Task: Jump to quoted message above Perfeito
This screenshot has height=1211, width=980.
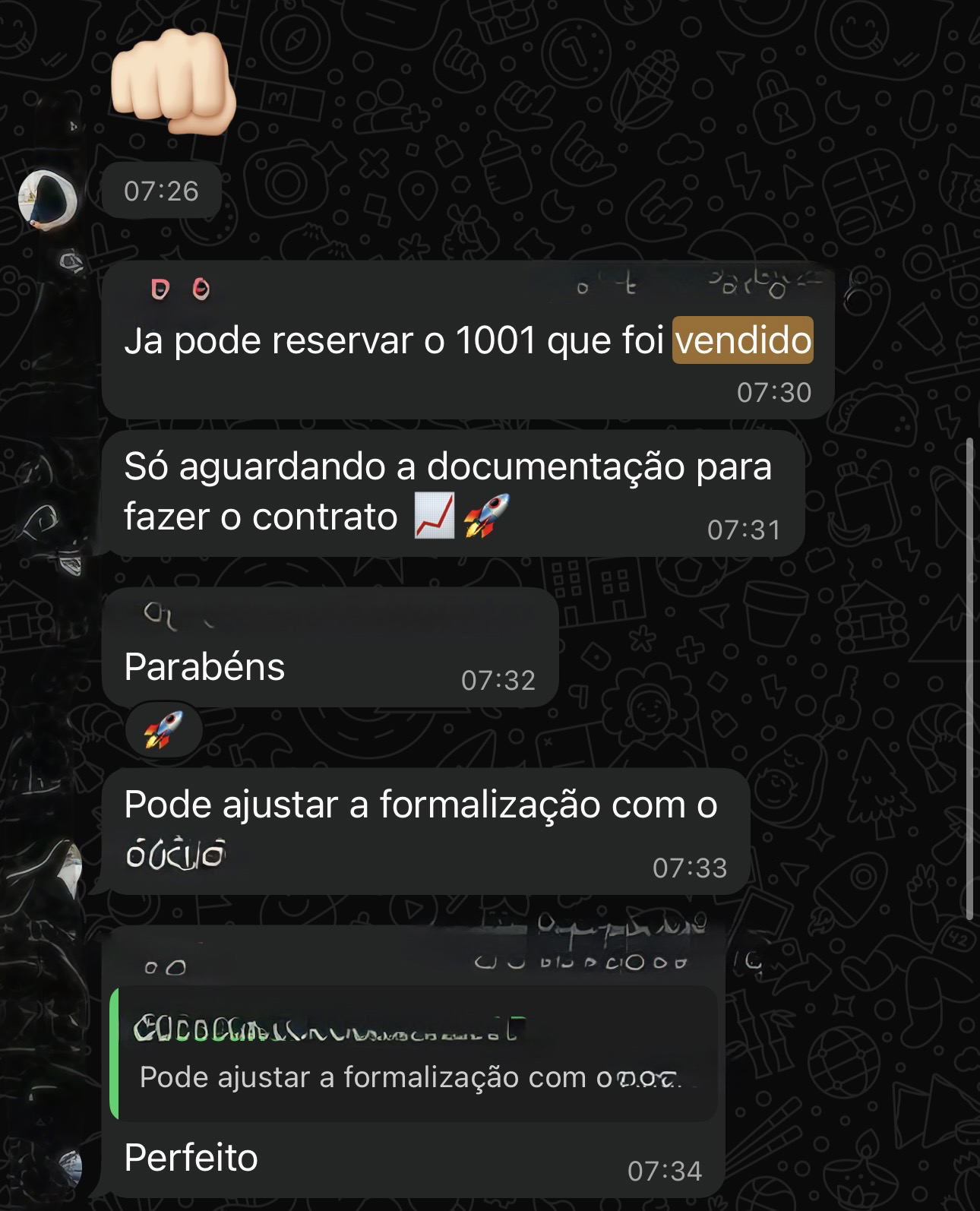Action: click(x=414, y=1053)
